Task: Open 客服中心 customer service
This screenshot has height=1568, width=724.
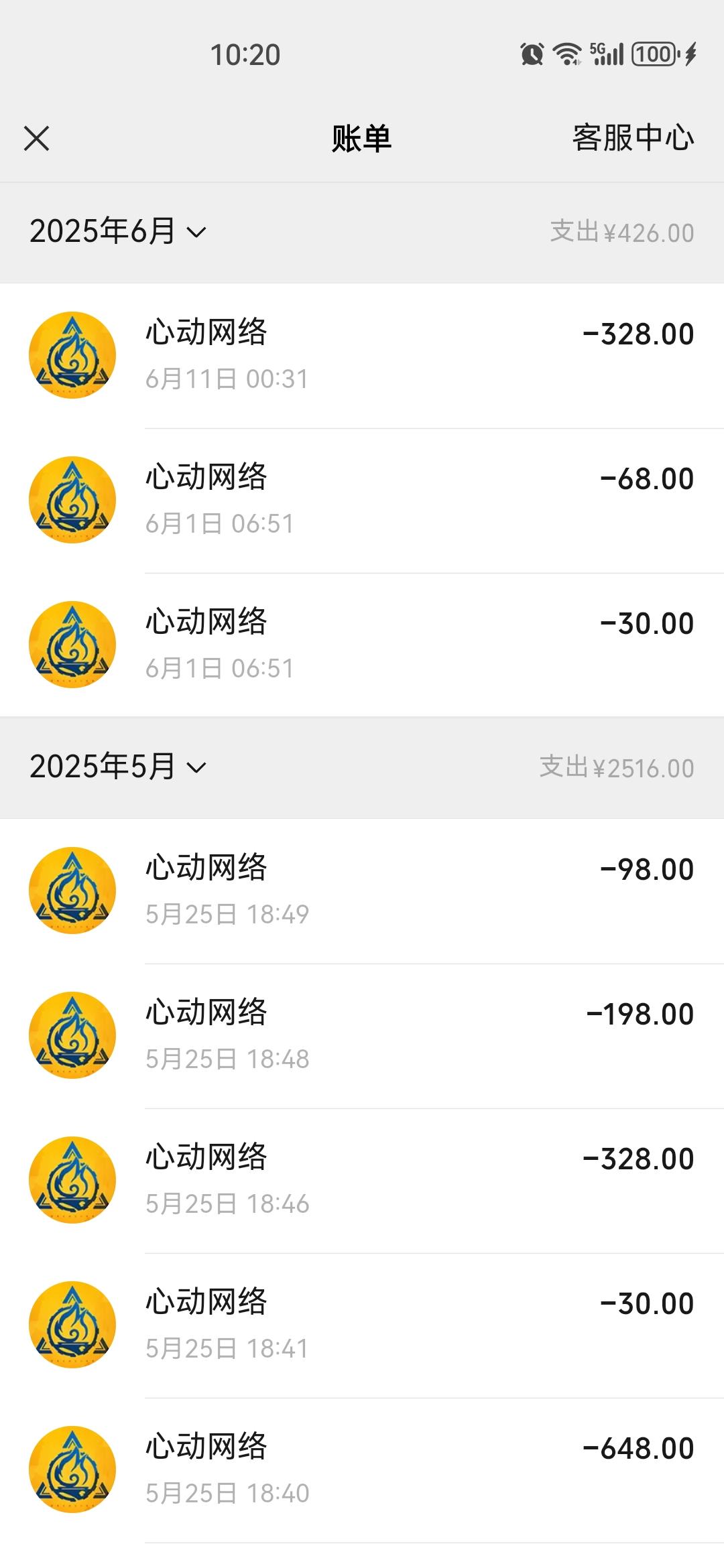Action: pos(633,138)
